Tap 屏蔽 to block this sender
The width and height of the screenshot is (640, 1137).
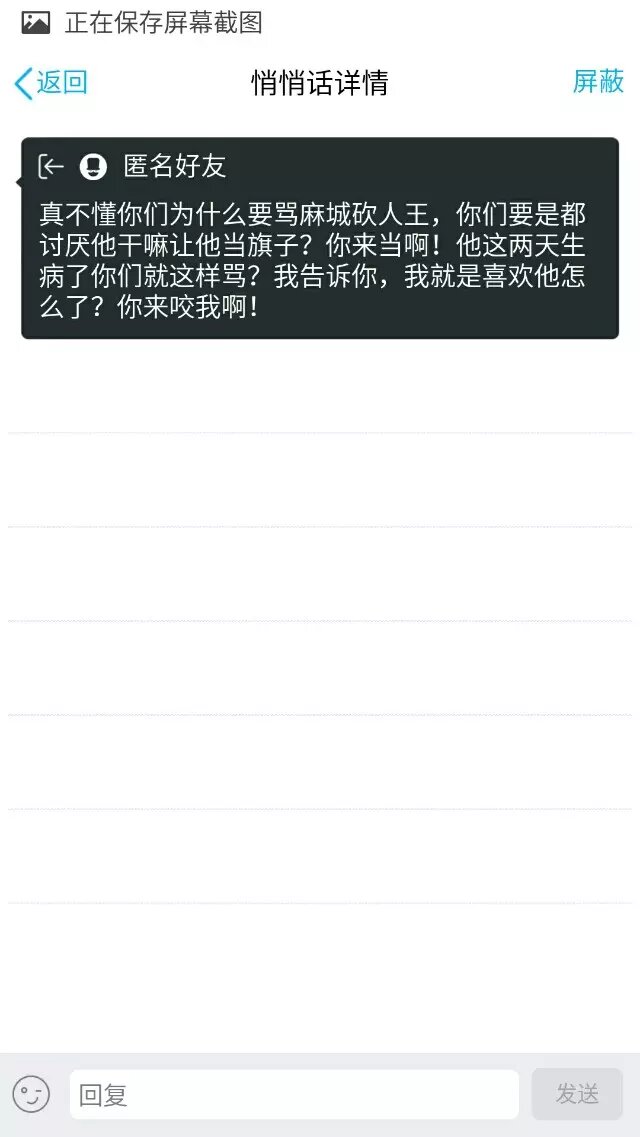(x=598, y=82)
